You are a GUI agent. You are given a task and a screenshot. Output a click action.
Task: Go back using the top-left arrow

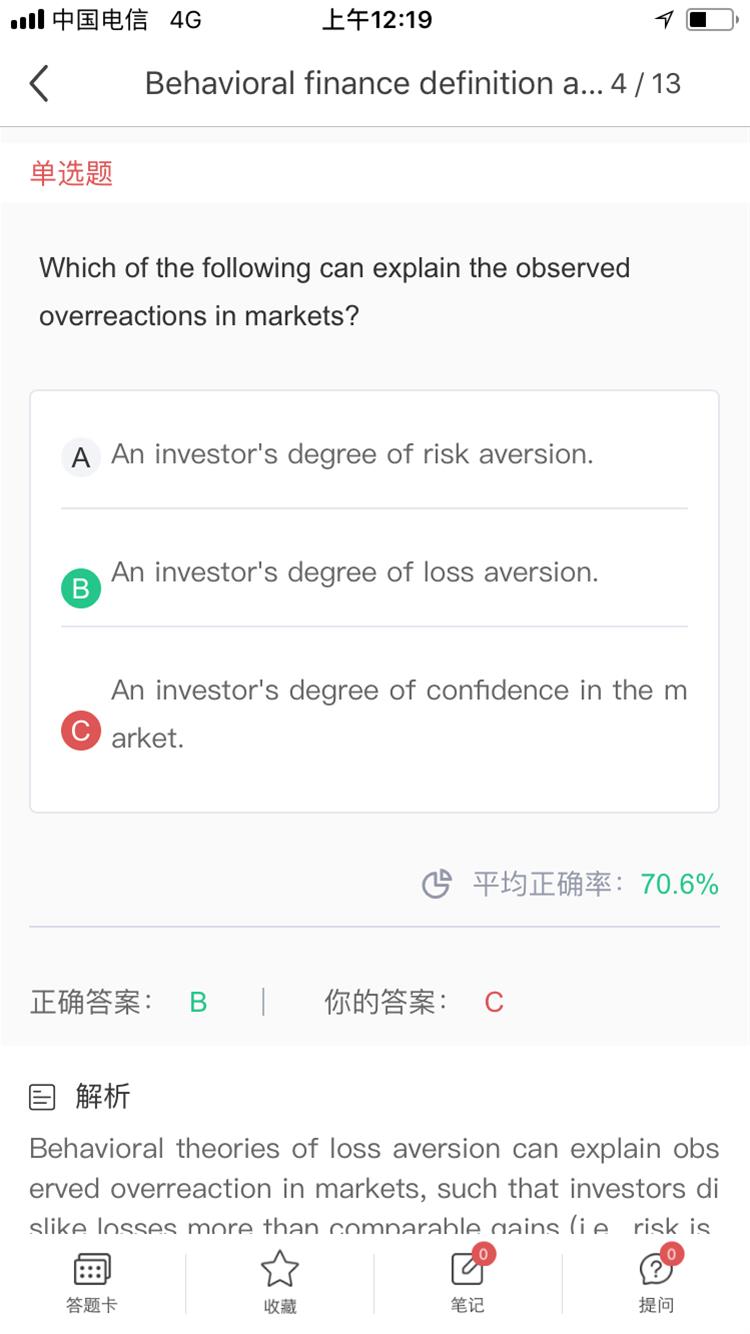point(39,84)
